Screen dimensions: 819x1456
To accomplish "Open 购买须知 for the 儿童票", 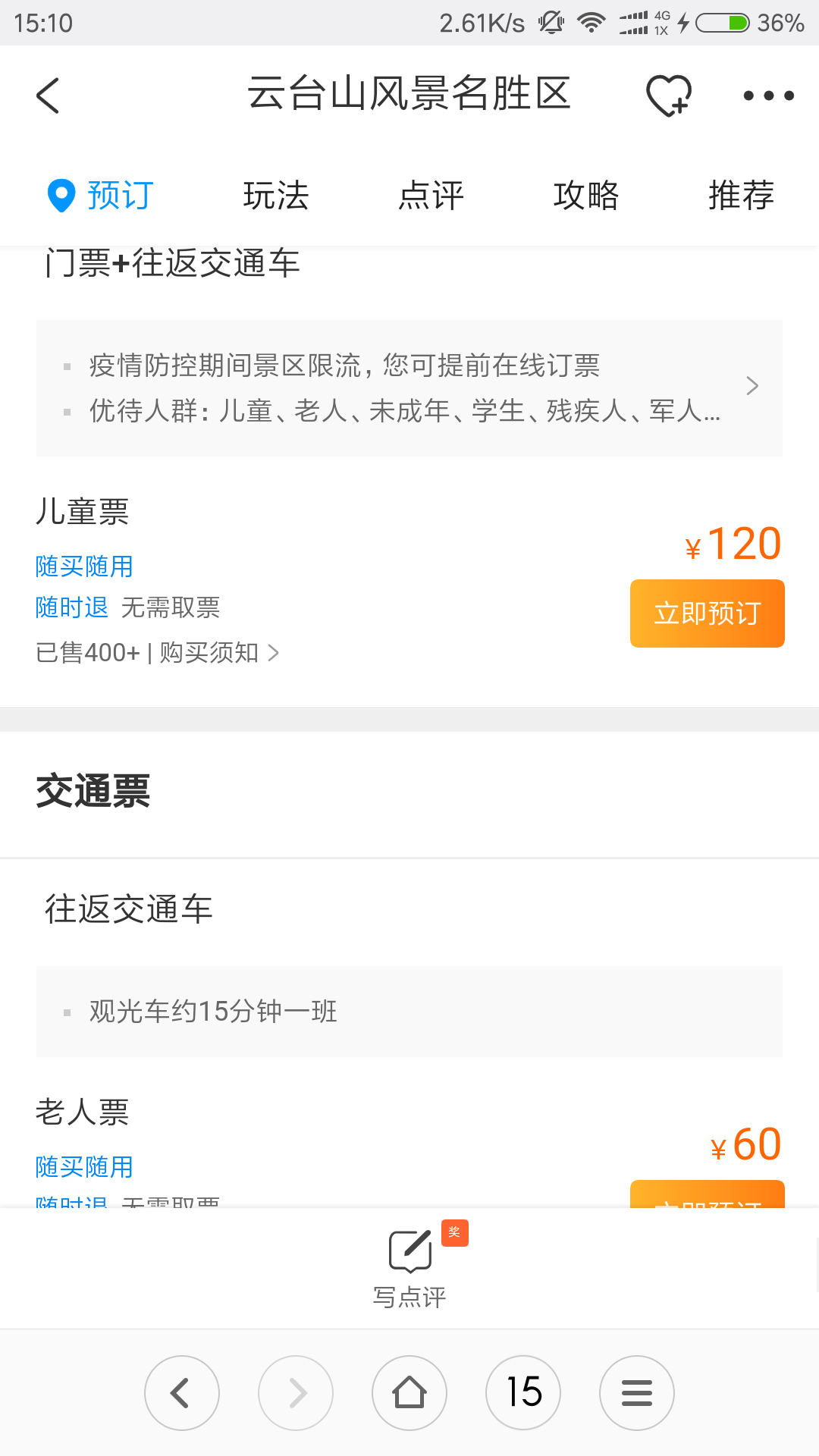I will pyautogui.click(x=218, y=653).
